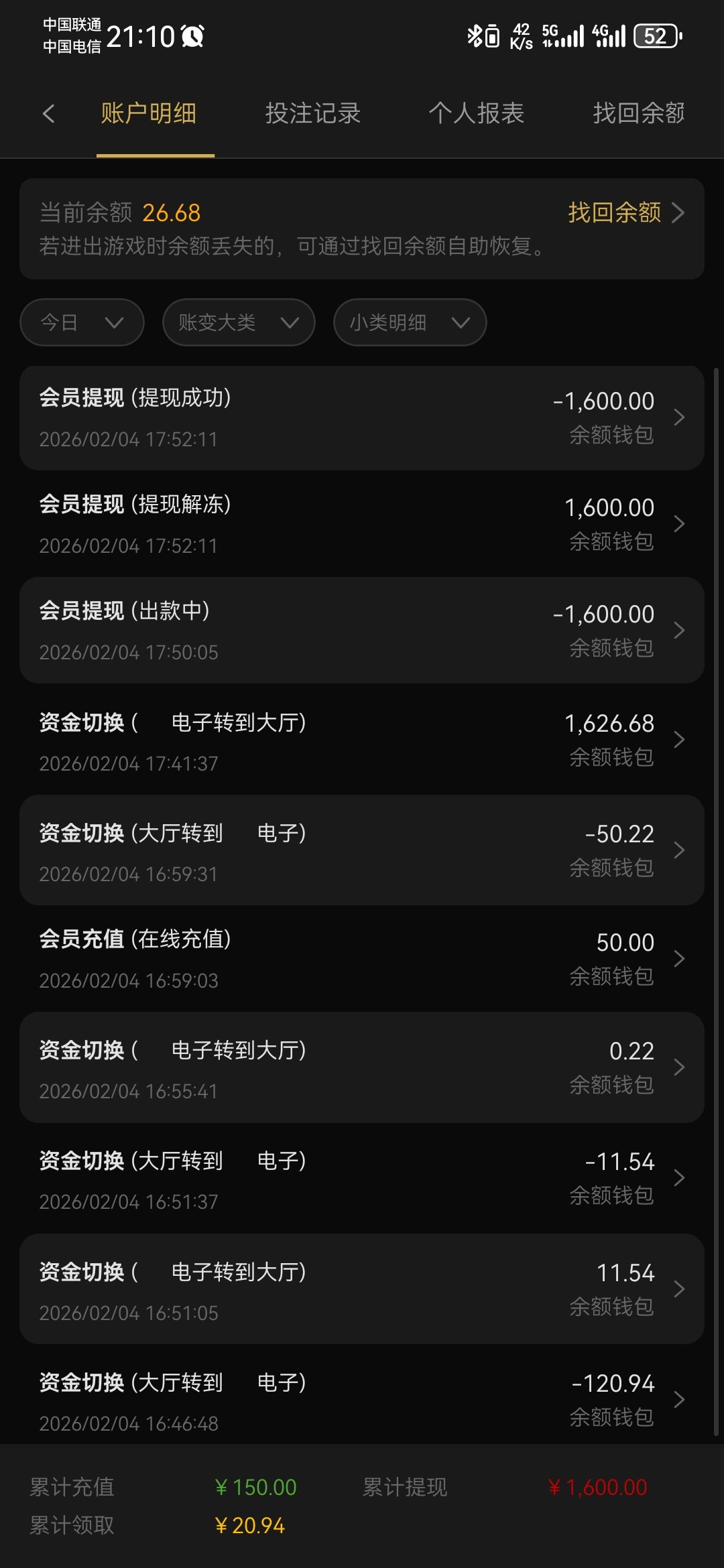Expand the 账变大类 filter dropdown
The image size is (724, 1568).
(239, 322)
